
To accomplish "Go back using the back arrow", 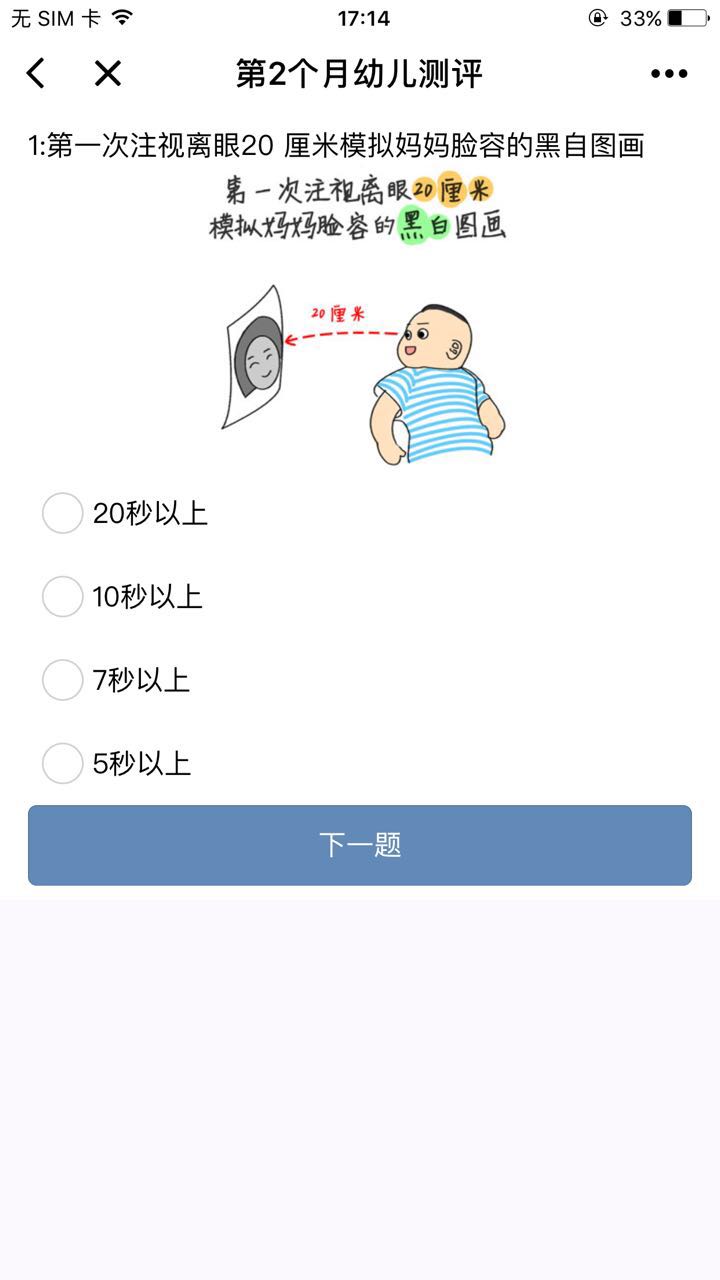I will pos(36,73).
